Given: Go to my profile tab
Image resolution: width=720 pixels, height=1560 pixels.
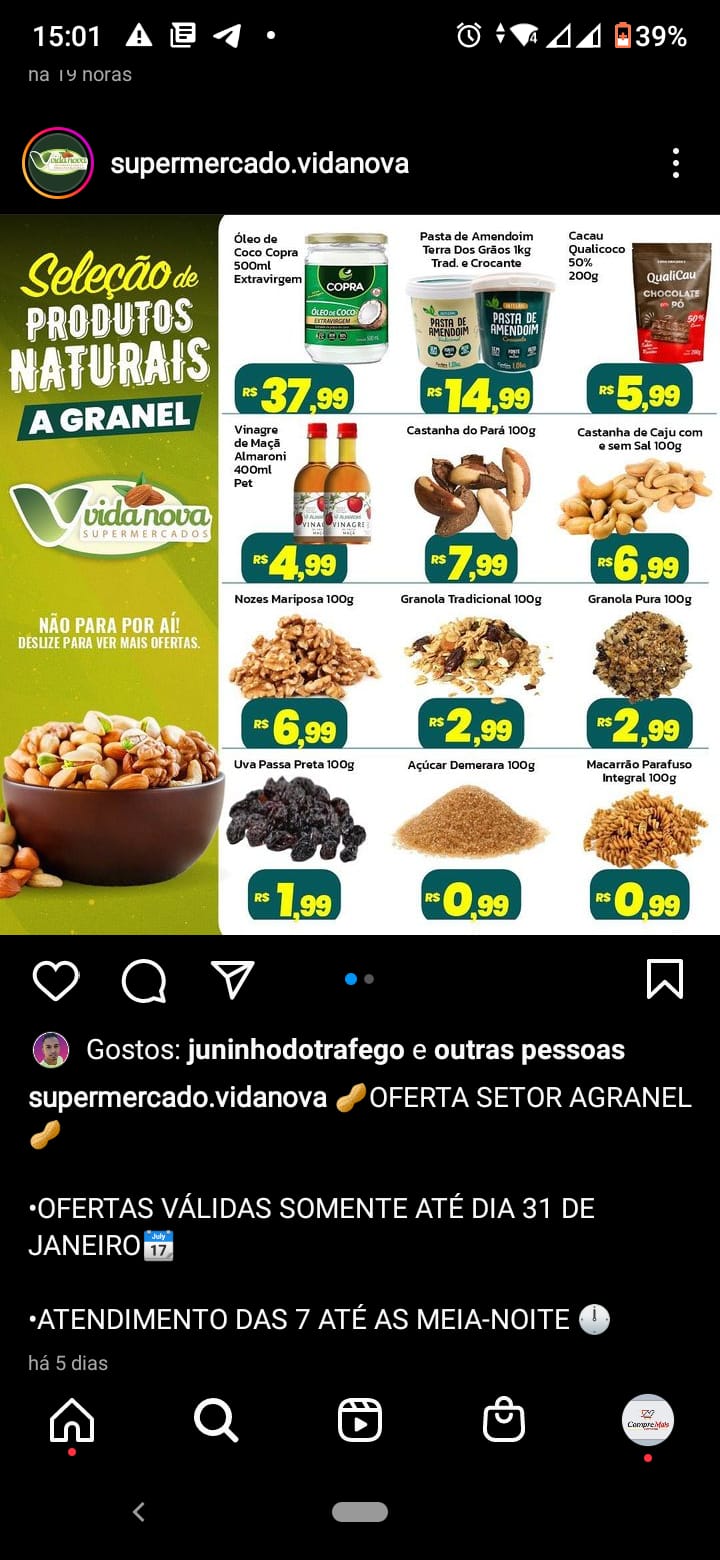Looking at the screenshot, I should (x=648, y=1419).
